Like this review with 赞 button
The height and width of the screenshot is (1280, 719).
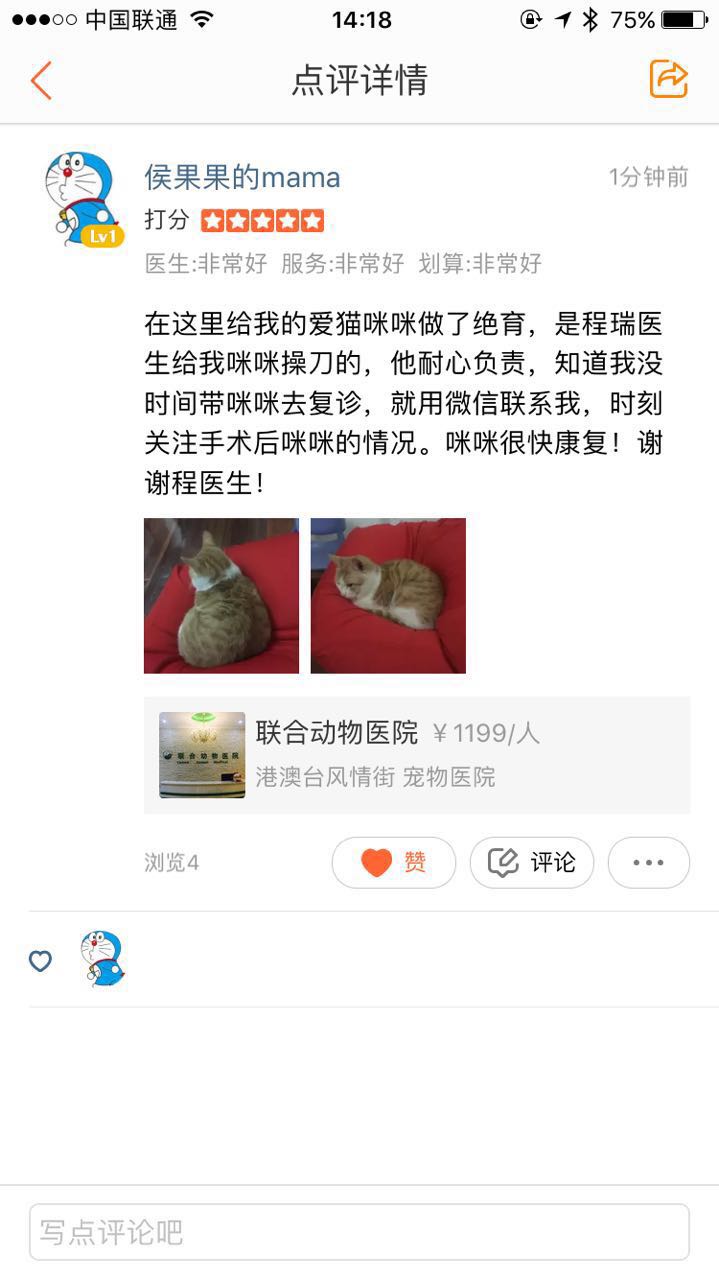pyautogui.click(x=393, y=862)
